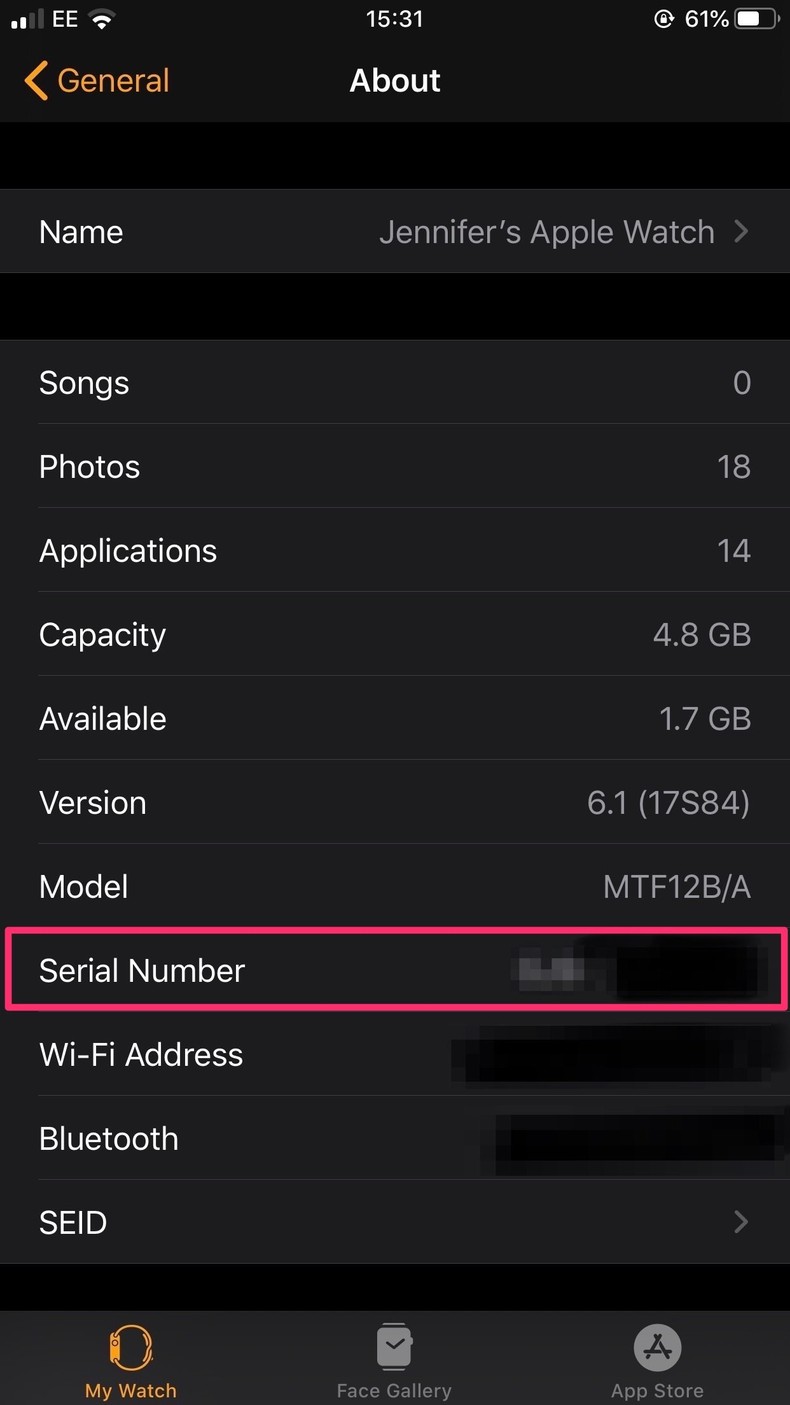Image resolution: width=790 pixels, height=1405 pixels.
Task: Tap the Wi-Fi signal icon in status bar
Action: (x=103, y=17)
